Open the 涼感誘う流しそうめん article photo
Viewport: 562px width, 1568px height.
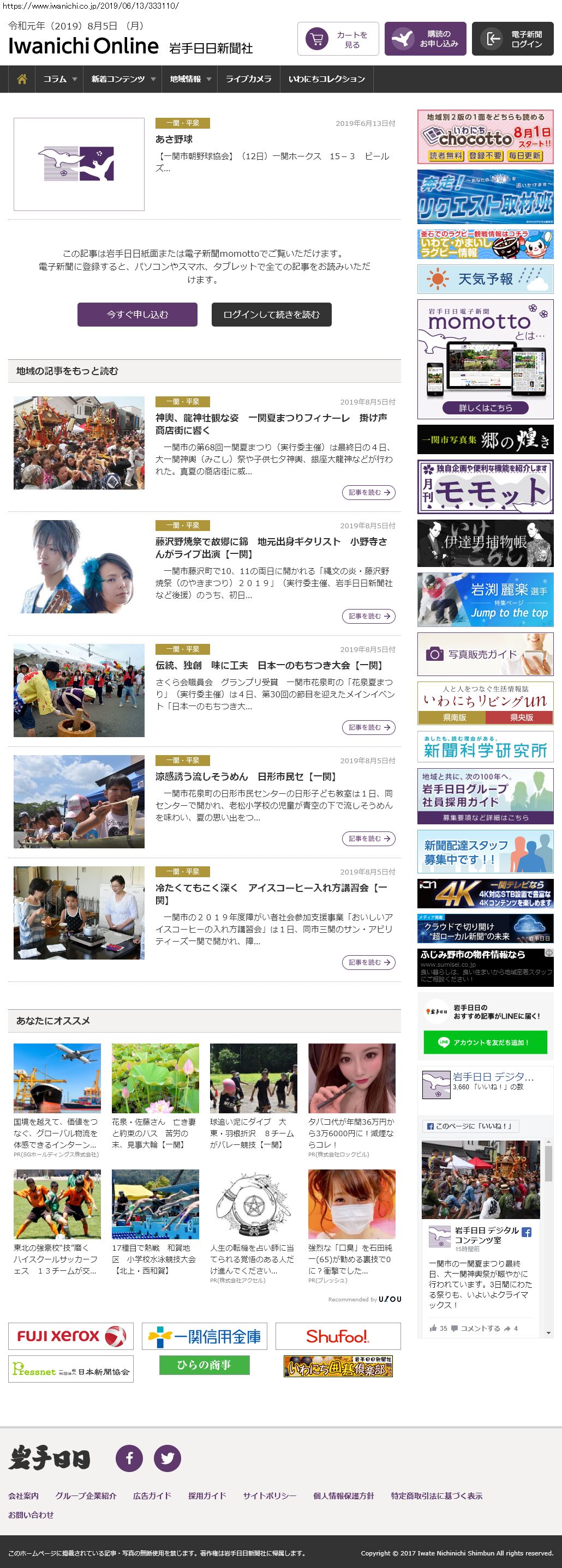coord(79,801)
